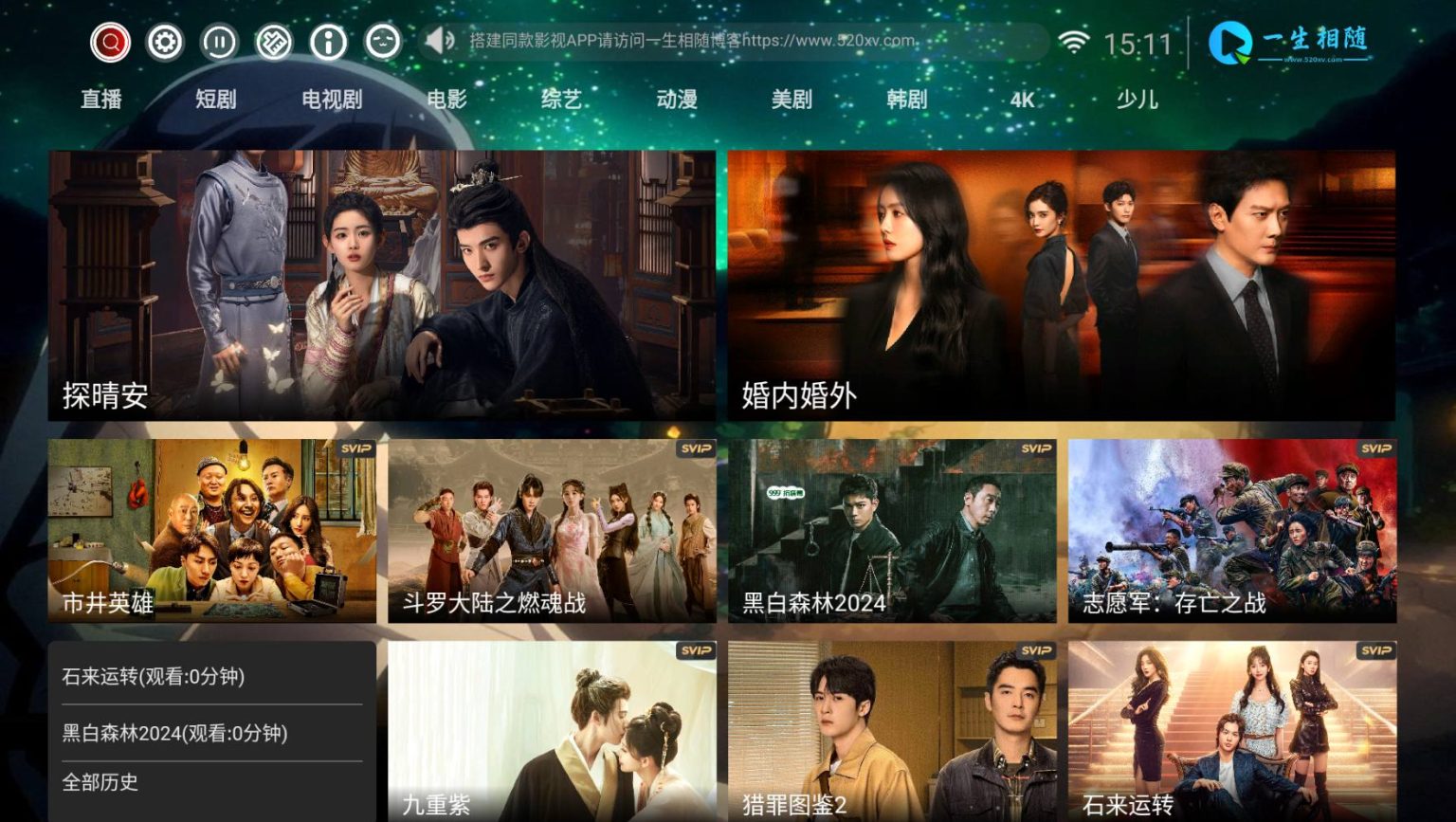Screen dimensions: 1456x822
Task: Select the 4K tab
Action: click(1022, 100)
